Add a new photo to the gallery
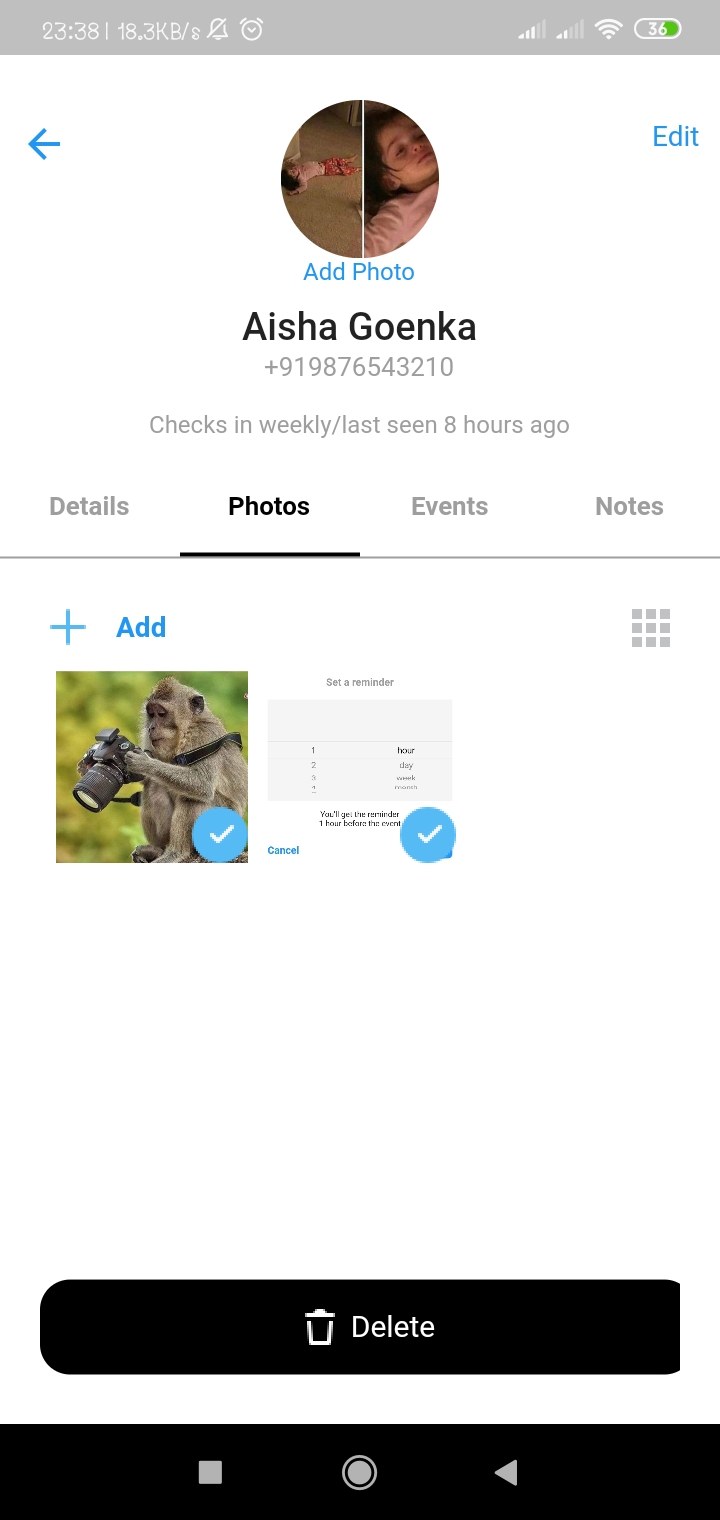720x1520 pixels. point(108,628)
